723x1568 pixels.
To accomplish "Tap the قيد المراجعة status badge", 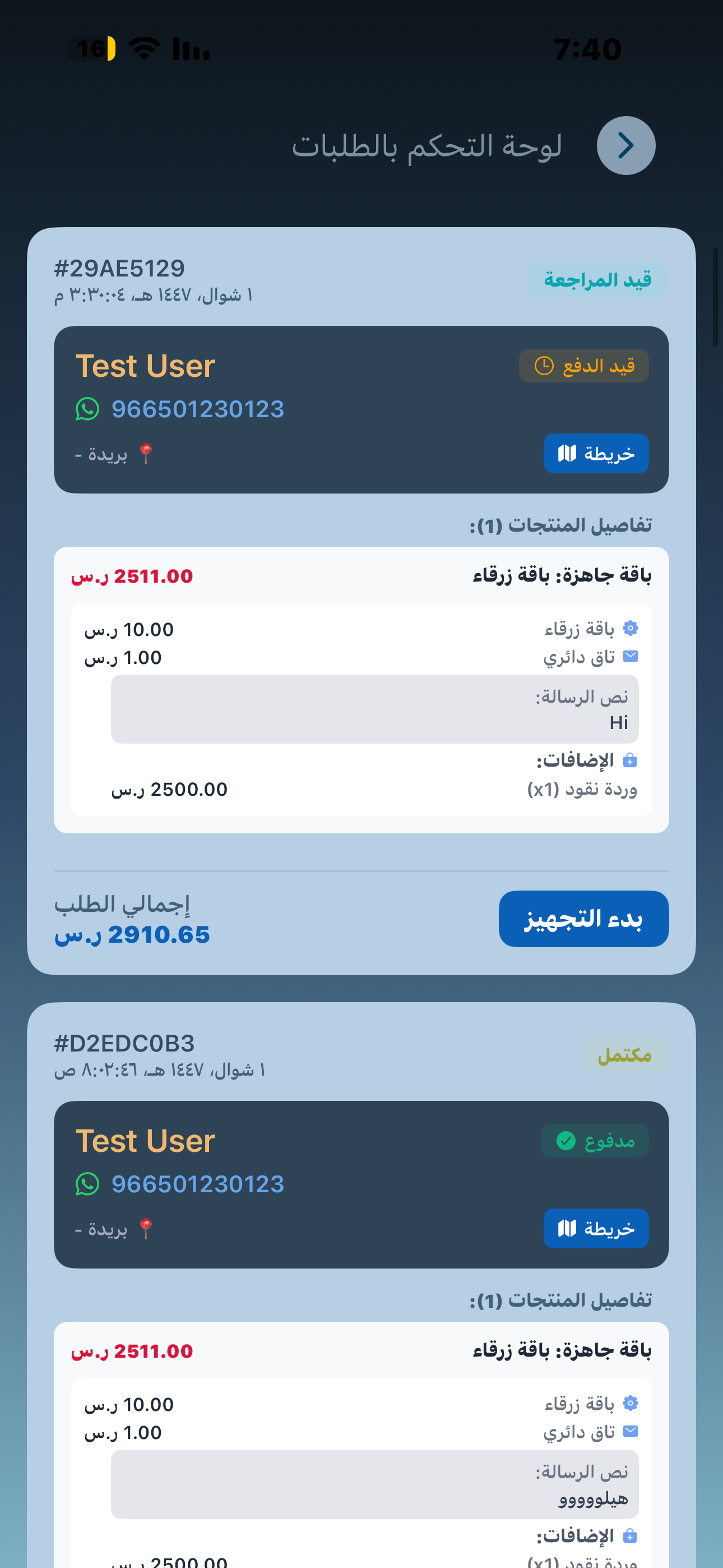I will [x=597, y=279].
